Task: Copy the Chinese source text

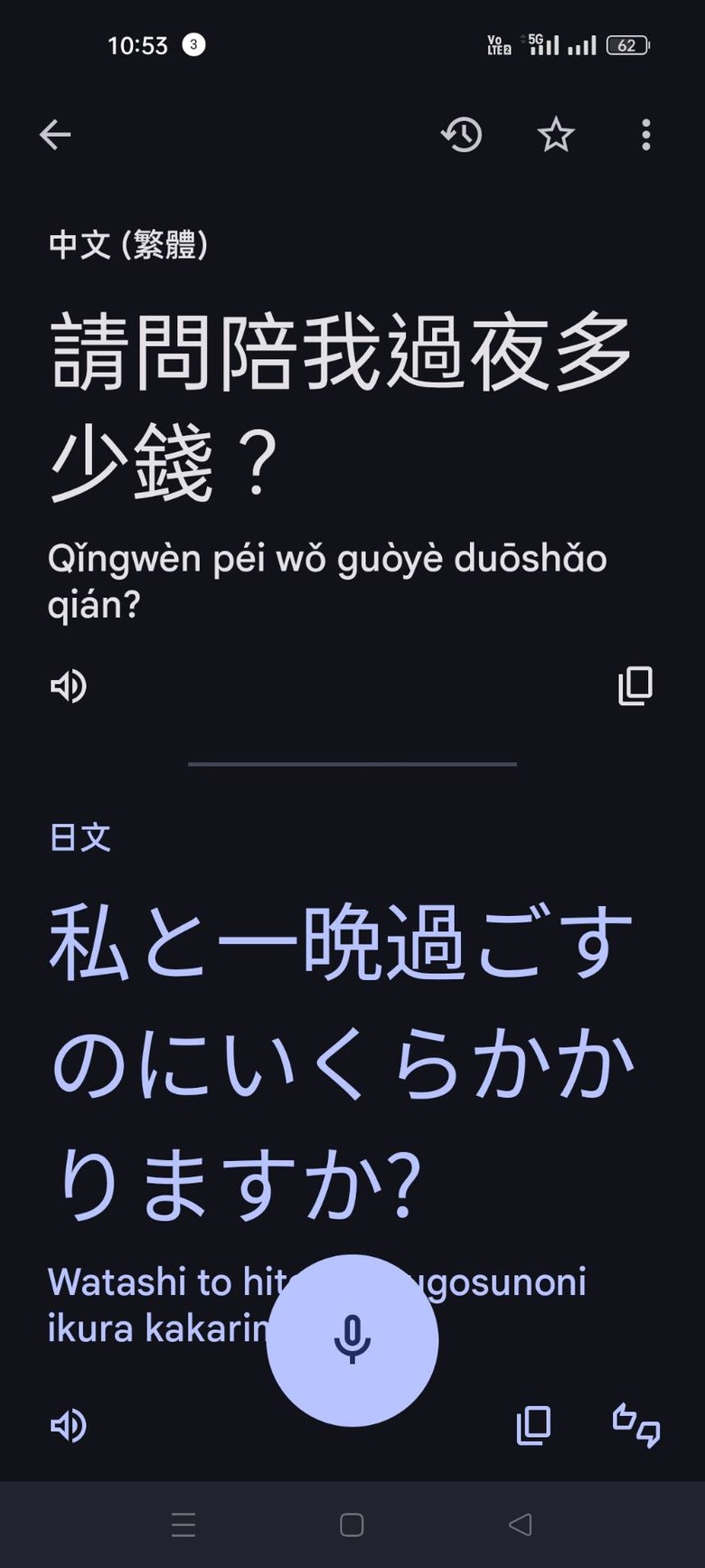Action: click(x=635, y=685)
